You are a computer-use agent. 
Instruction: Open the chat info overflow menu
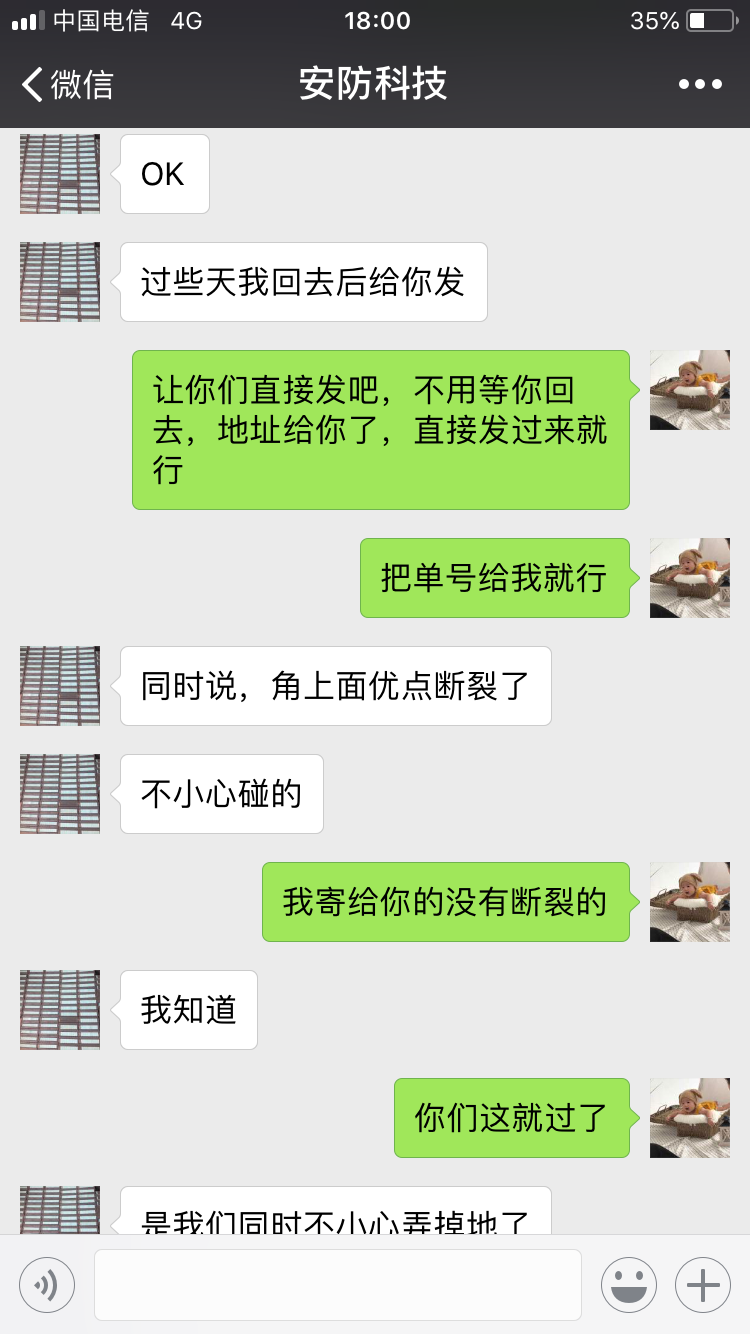[700, 84]
